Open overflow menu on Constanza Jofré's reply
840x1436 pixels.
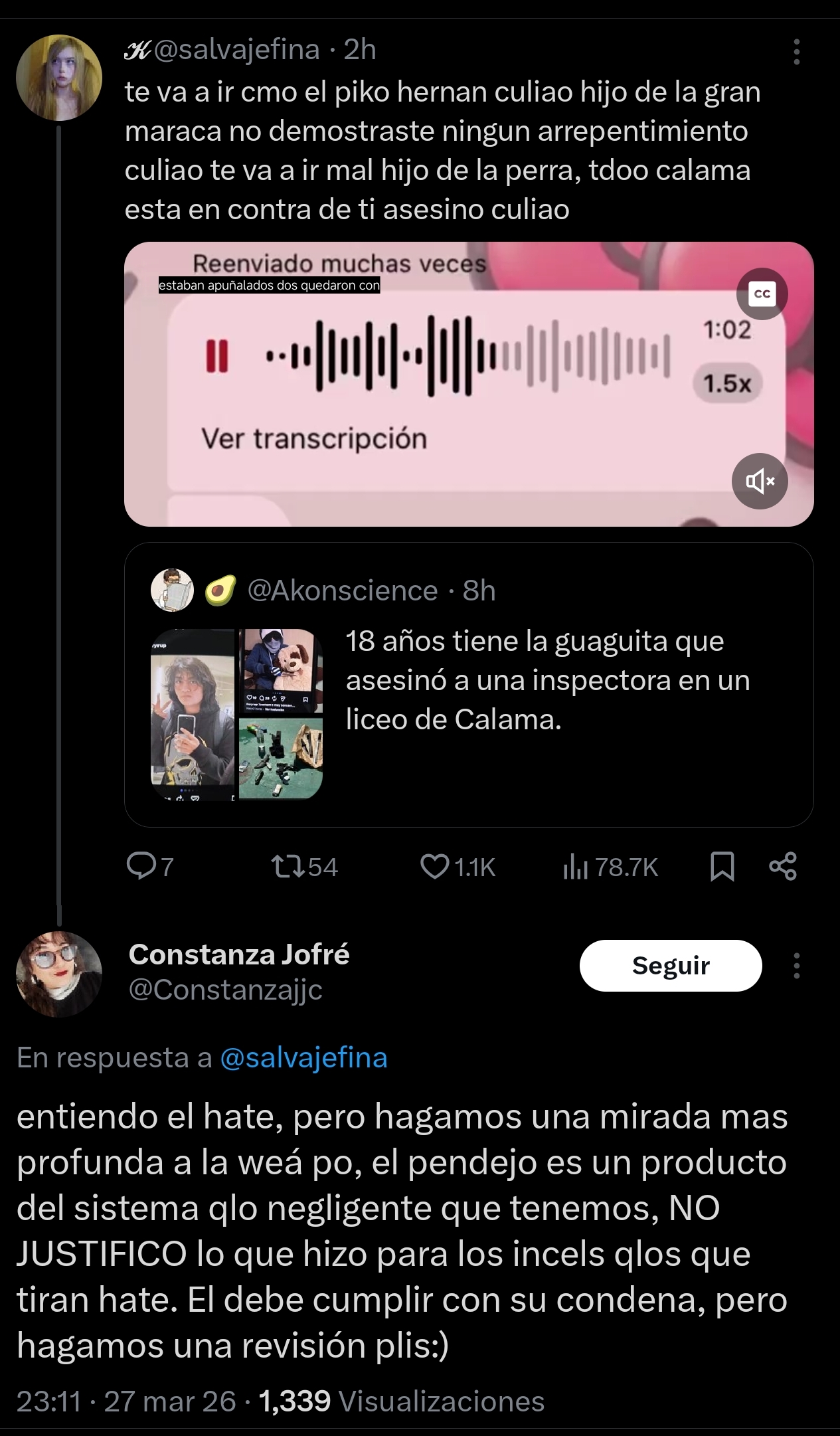[x=796, y=966]
